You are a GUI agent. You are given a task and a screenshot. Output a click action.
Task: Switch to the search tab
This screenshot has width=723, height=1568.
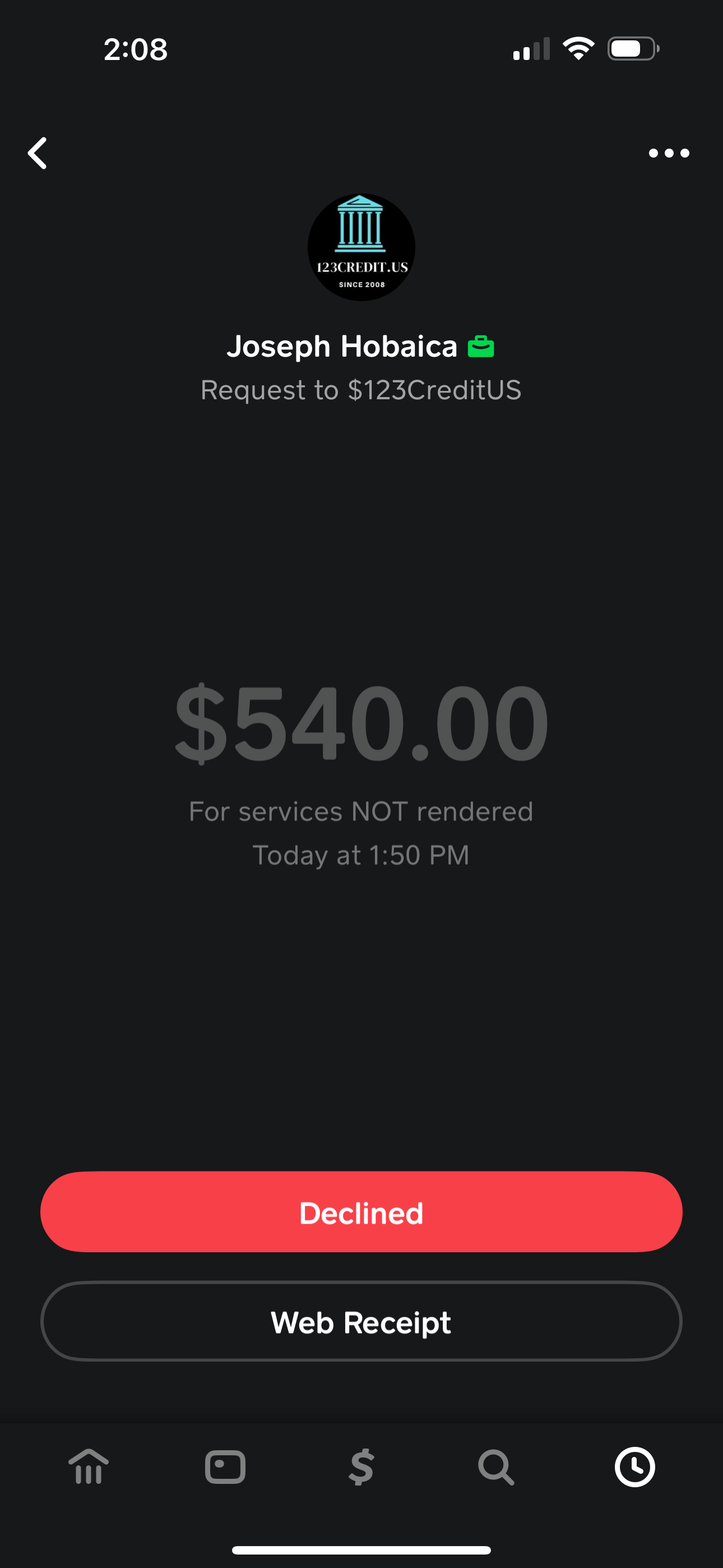click(x=497, y=1467)
